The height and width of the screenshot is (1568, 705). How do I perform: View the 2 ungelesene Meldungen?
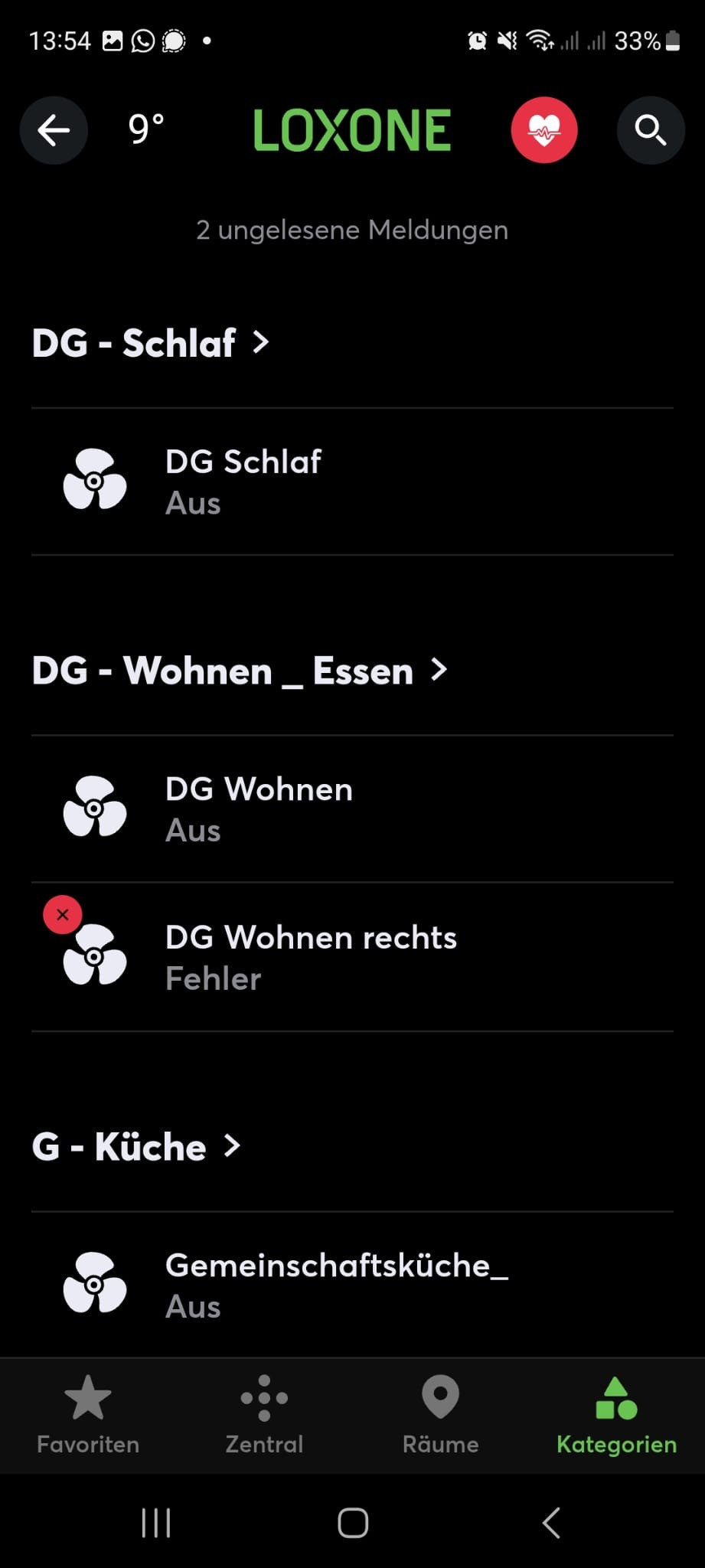point(352,230)
